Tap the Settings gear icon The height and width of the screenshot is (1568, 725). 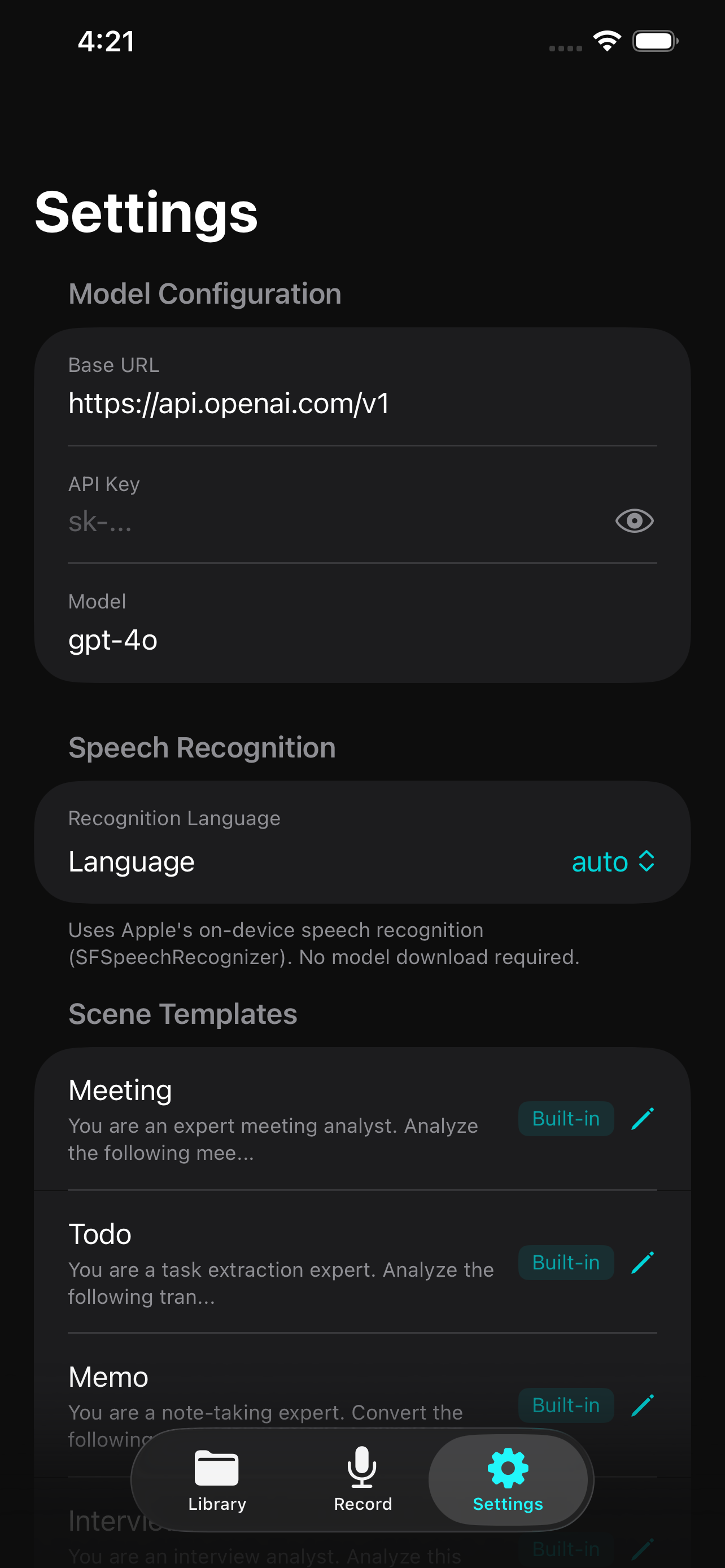pyautogui.click(x=508, y=1469)
